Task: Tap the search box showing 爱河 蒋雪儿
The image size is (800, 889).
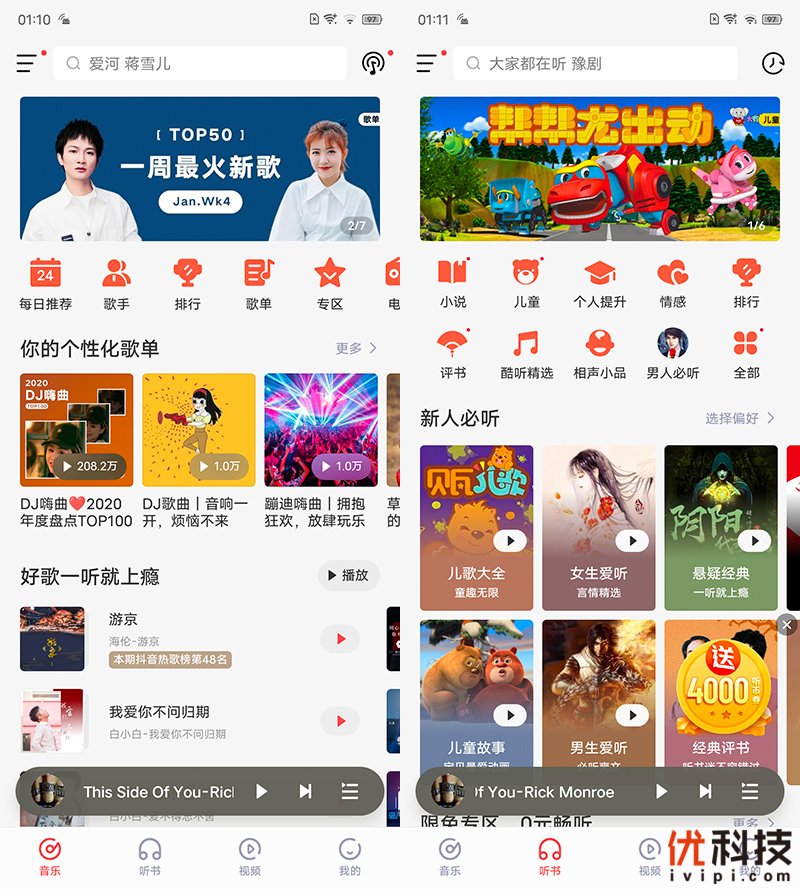Action: (x=200, y=63)
